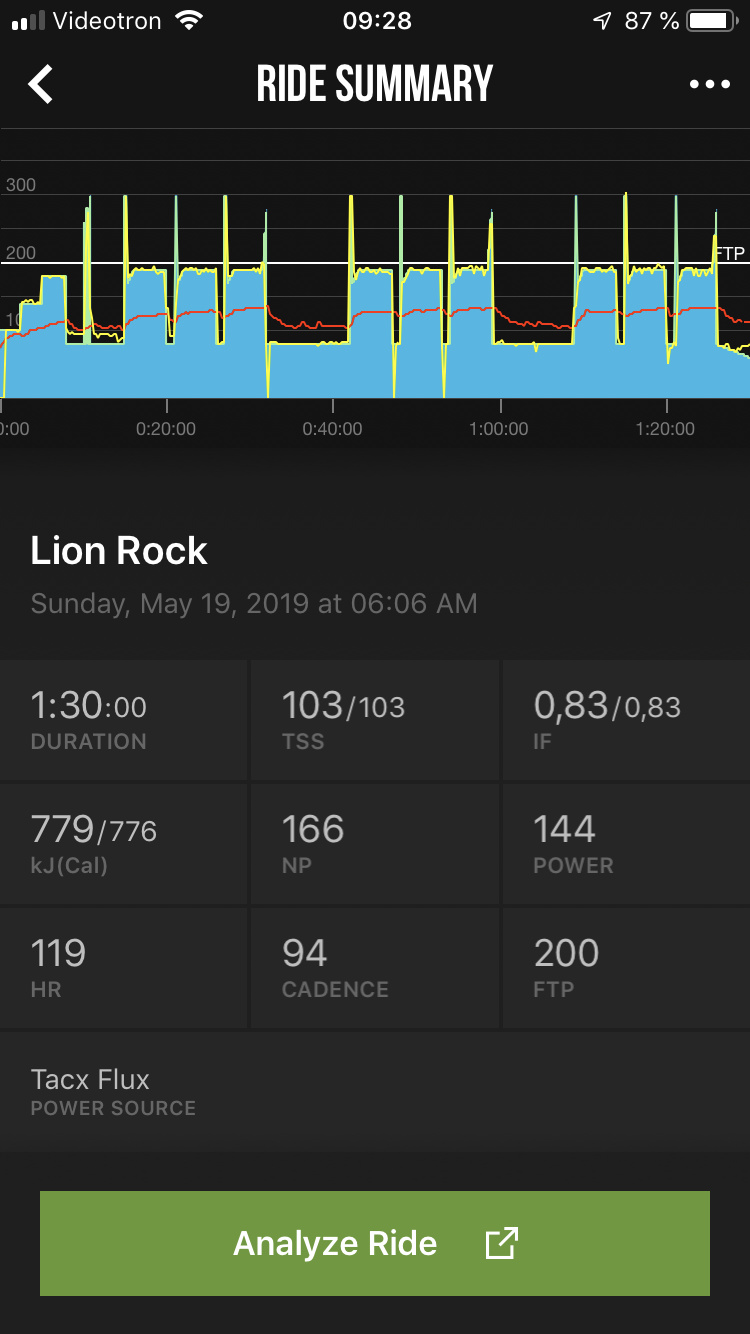Open the three-dot overflow menu
The width and height of the screenshot is (750, 1334).
click(x=709, y=84)
